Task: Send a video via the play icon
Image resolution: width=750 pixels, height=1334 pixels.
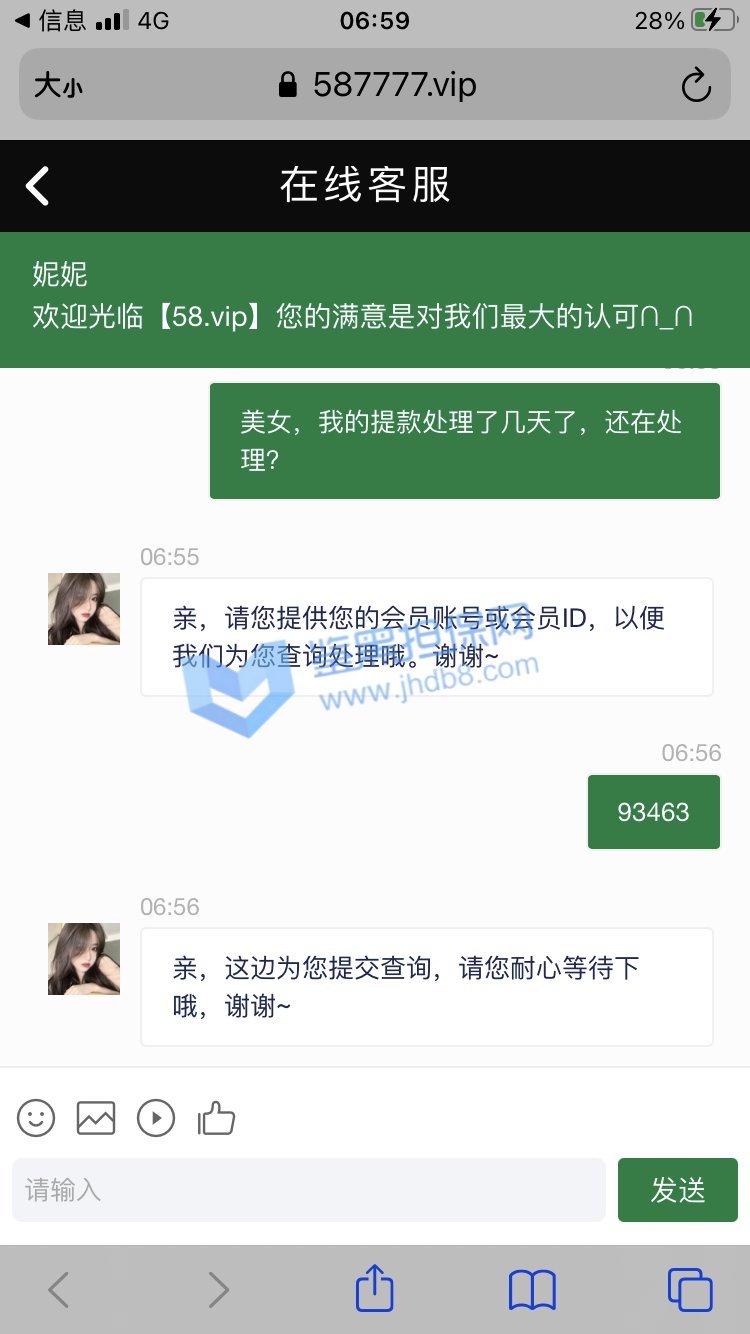Action: (x=156, y=1118)
